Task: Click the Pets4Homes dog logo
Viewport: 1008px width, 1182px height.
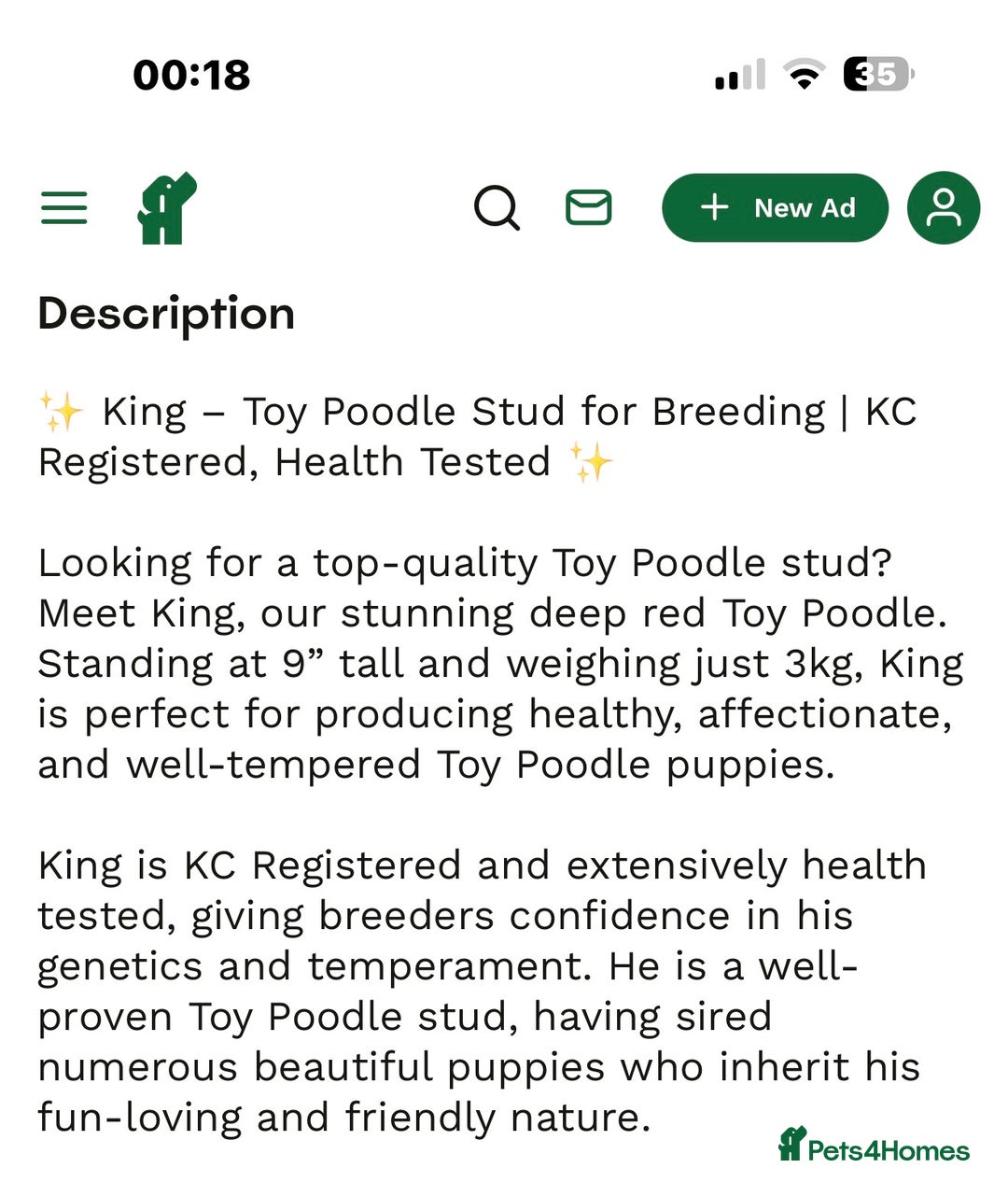Action: pos(166,209)
